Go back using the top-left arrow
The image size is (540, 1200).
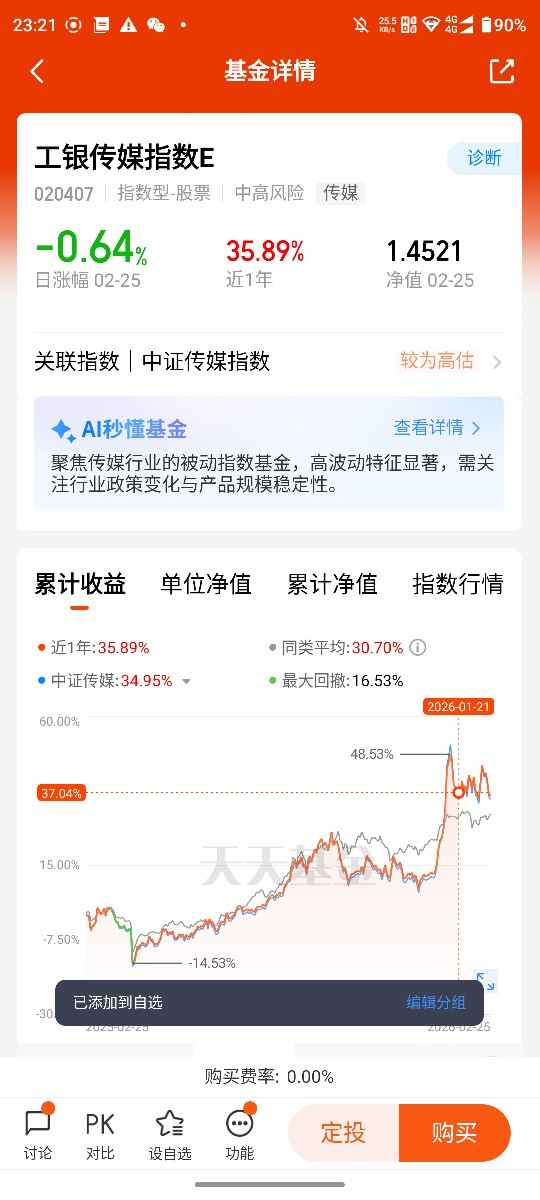pos(37,71)
